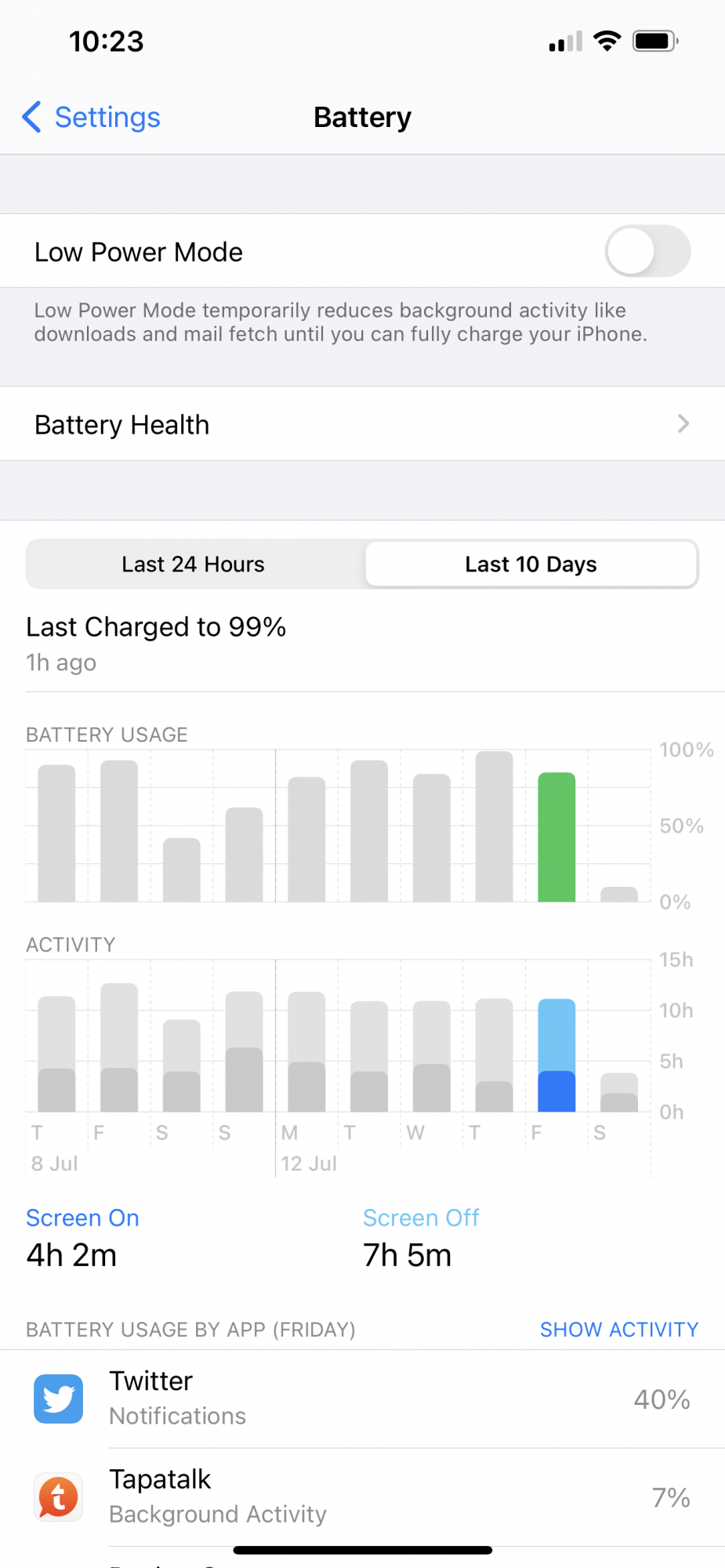
Task: Open Twitter battery usage row
Action: 362,1399
